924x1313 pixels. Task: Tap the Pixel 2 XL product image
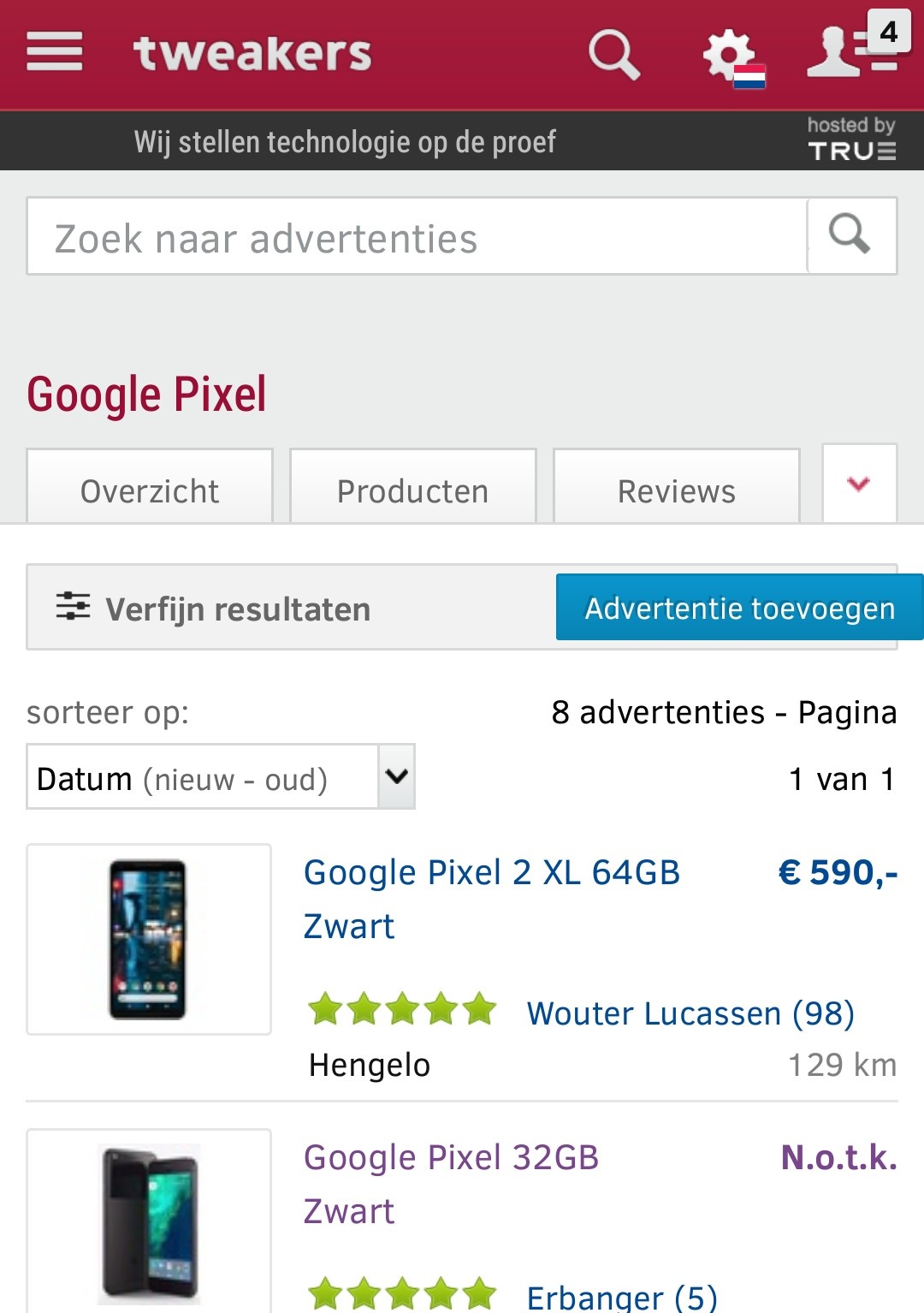[149, 939]
